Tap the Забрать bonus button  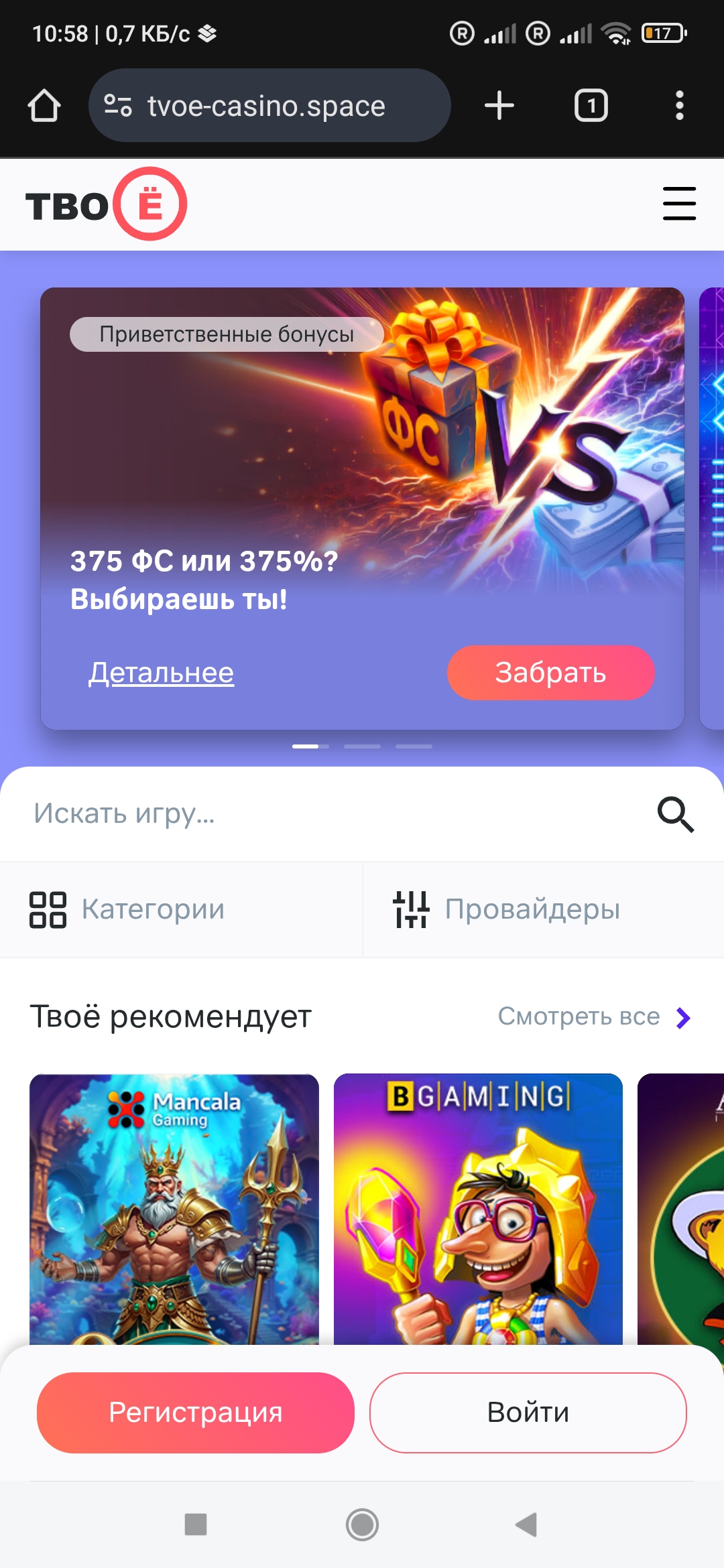(x=550, y=673)
